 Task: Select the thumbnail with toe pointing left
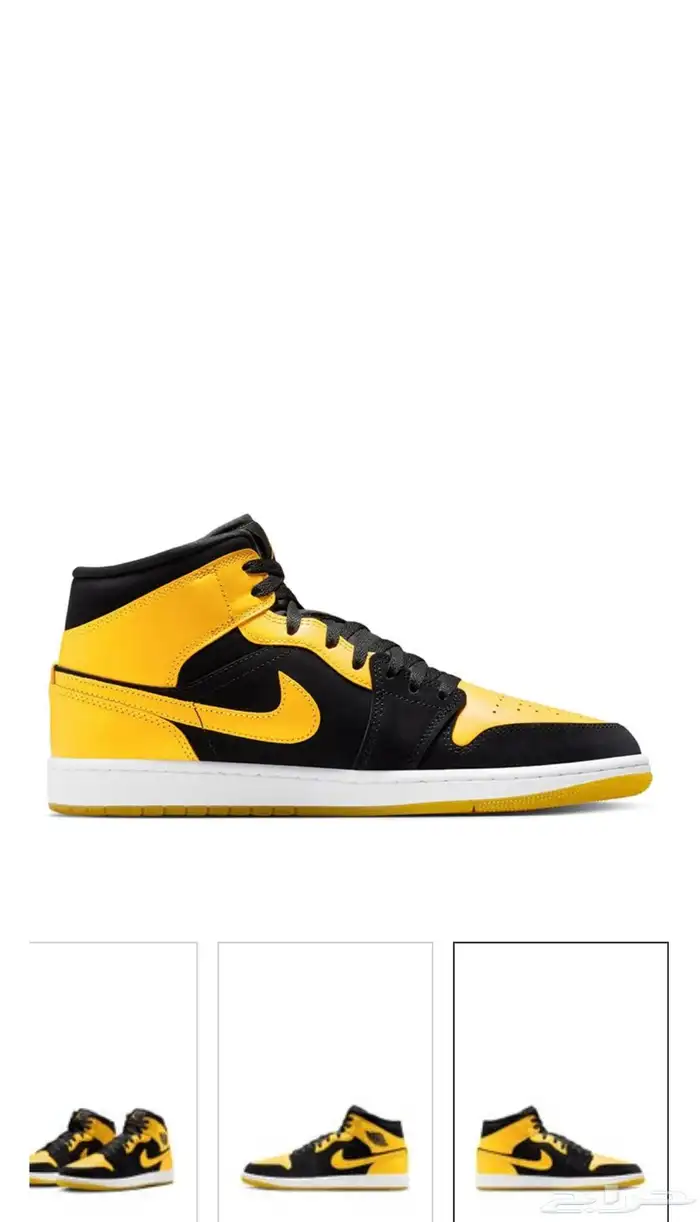(x=325, y=1082)
